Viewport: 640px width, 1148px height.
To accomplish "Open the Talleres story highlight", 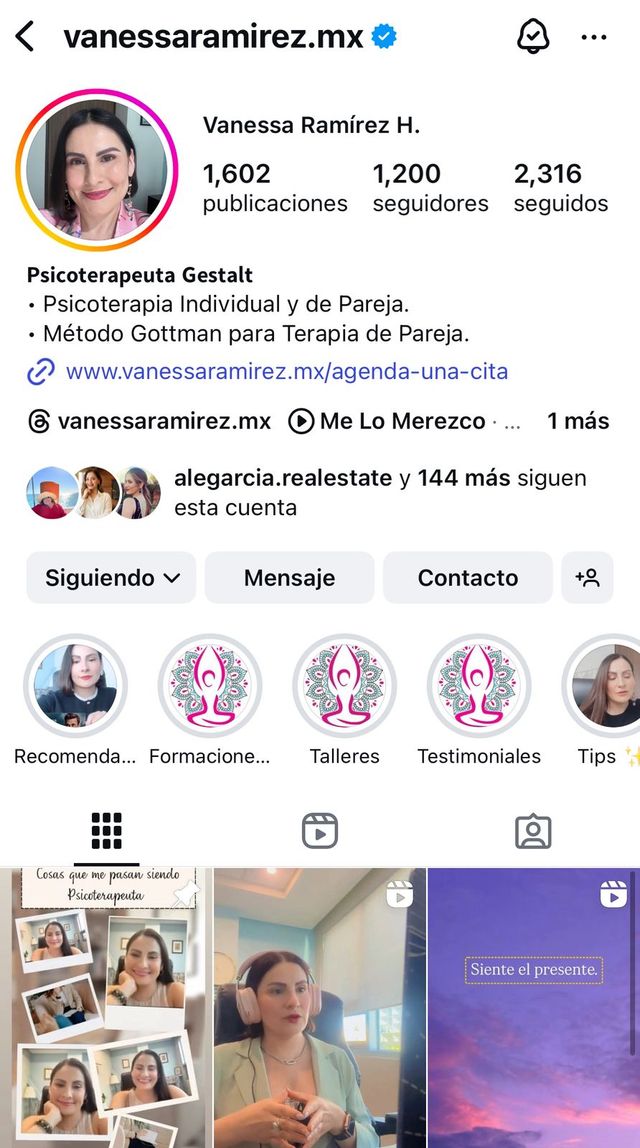I will pyautogui.click(x=344, y=686).
